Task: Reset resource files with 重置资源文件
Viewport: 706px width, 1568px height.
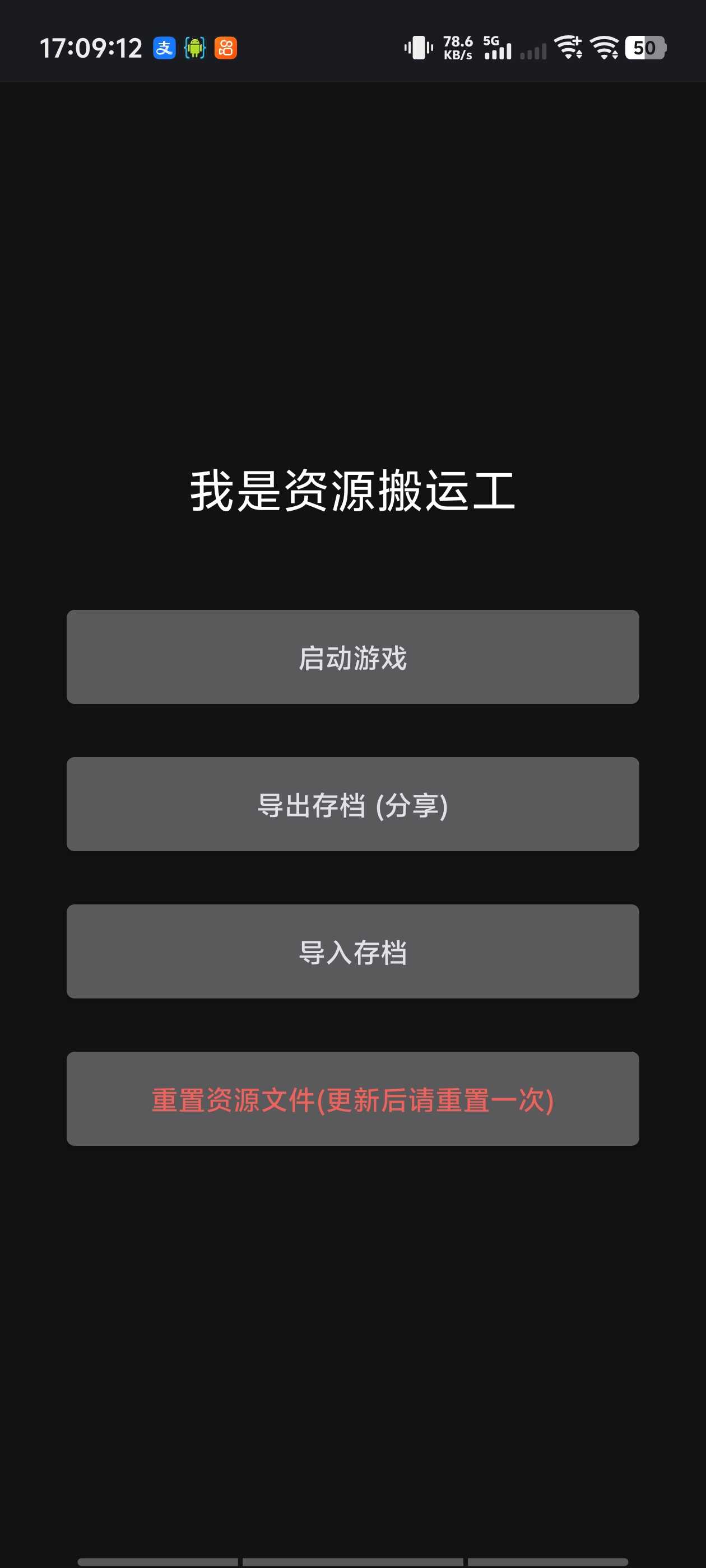Action: coord(352,1099)
